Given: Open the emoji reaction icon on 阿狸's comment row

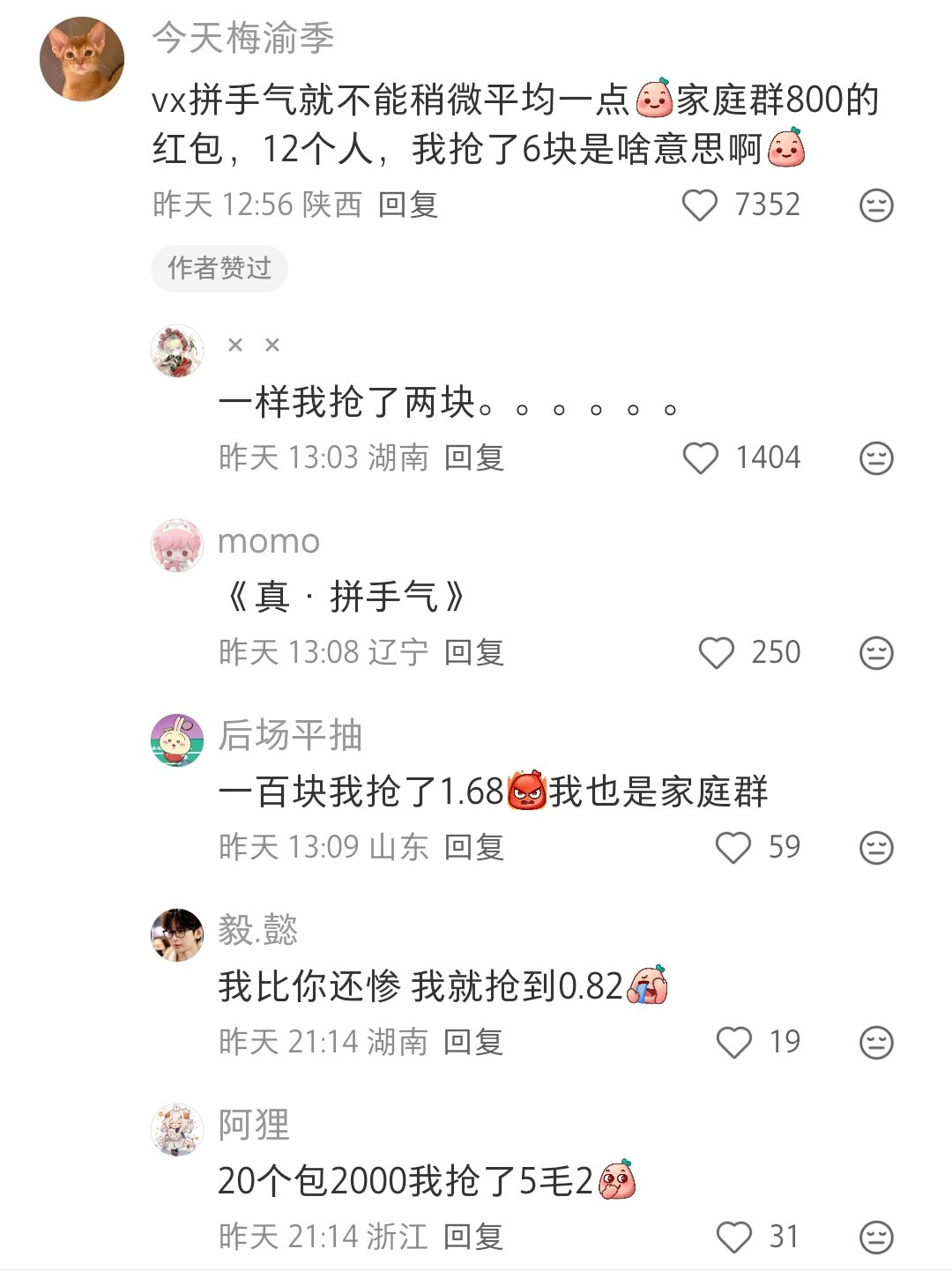Looking at the screenshot, I should coord(874,1235).
